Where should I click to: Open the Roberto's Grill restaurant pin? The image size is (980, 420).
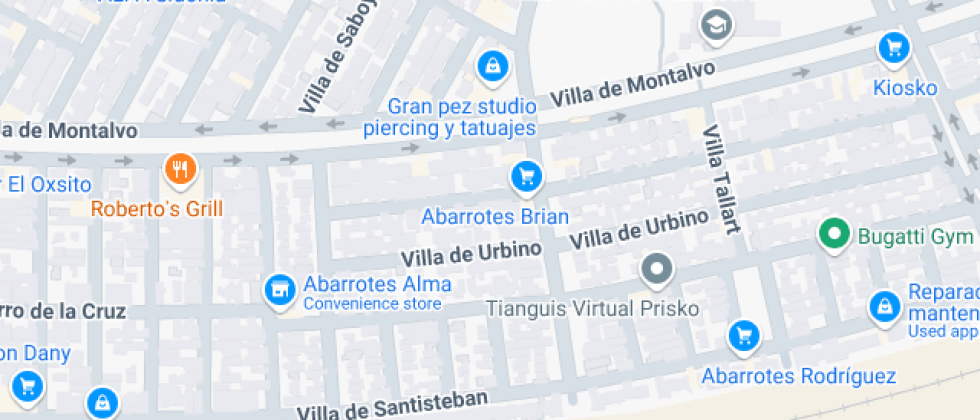[x=180, y=170]
